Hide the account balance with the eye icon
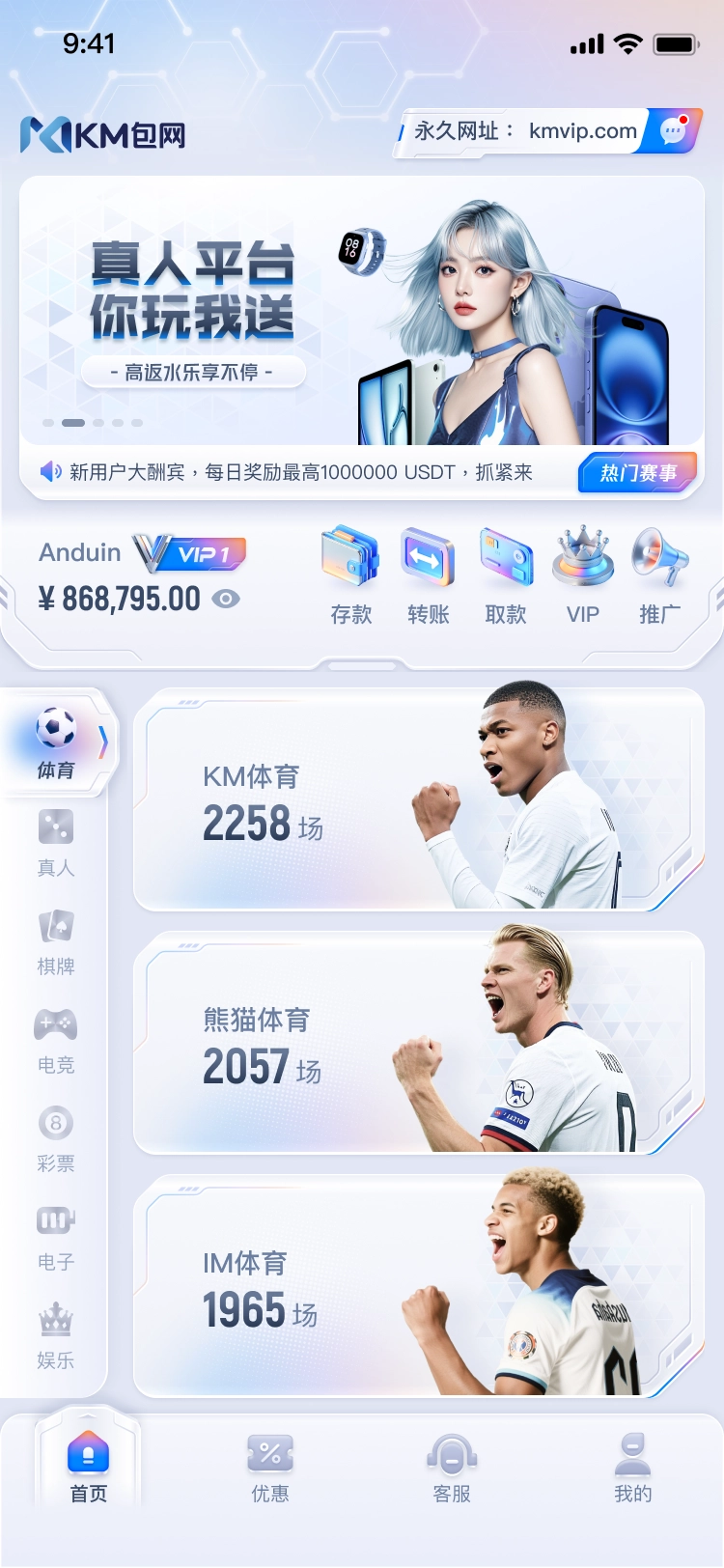Viewport: 724px width, 1568px height. [226, 599]
